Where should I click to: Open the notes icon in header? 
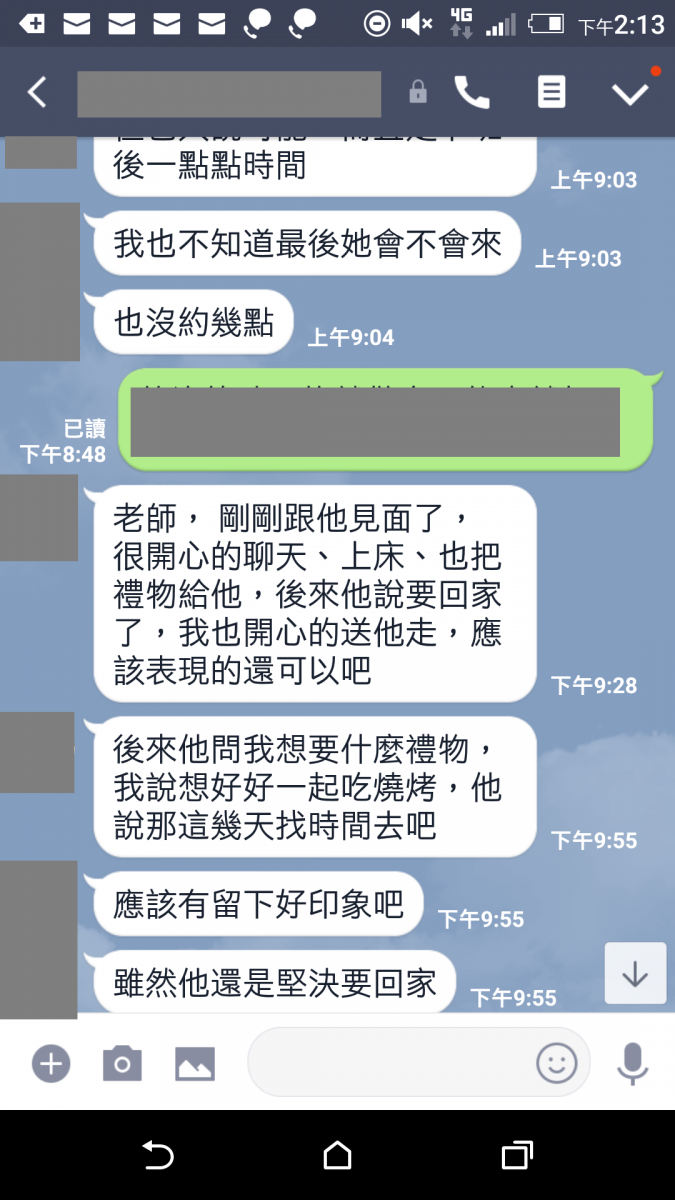pyautogui.click(x=551, y=93)
